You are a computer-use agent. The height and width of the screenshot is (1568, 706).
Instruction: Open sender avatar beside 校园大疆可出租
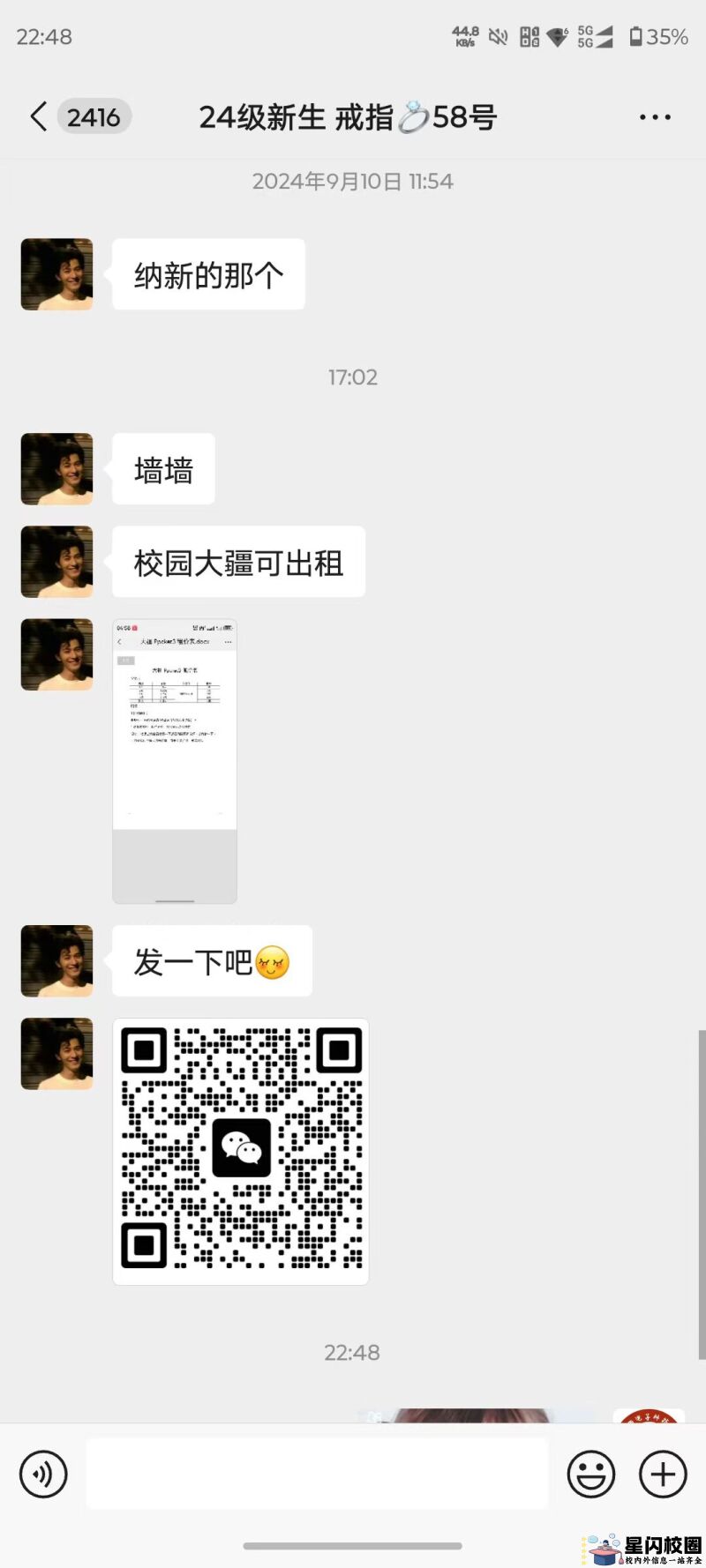click(57, 562)
